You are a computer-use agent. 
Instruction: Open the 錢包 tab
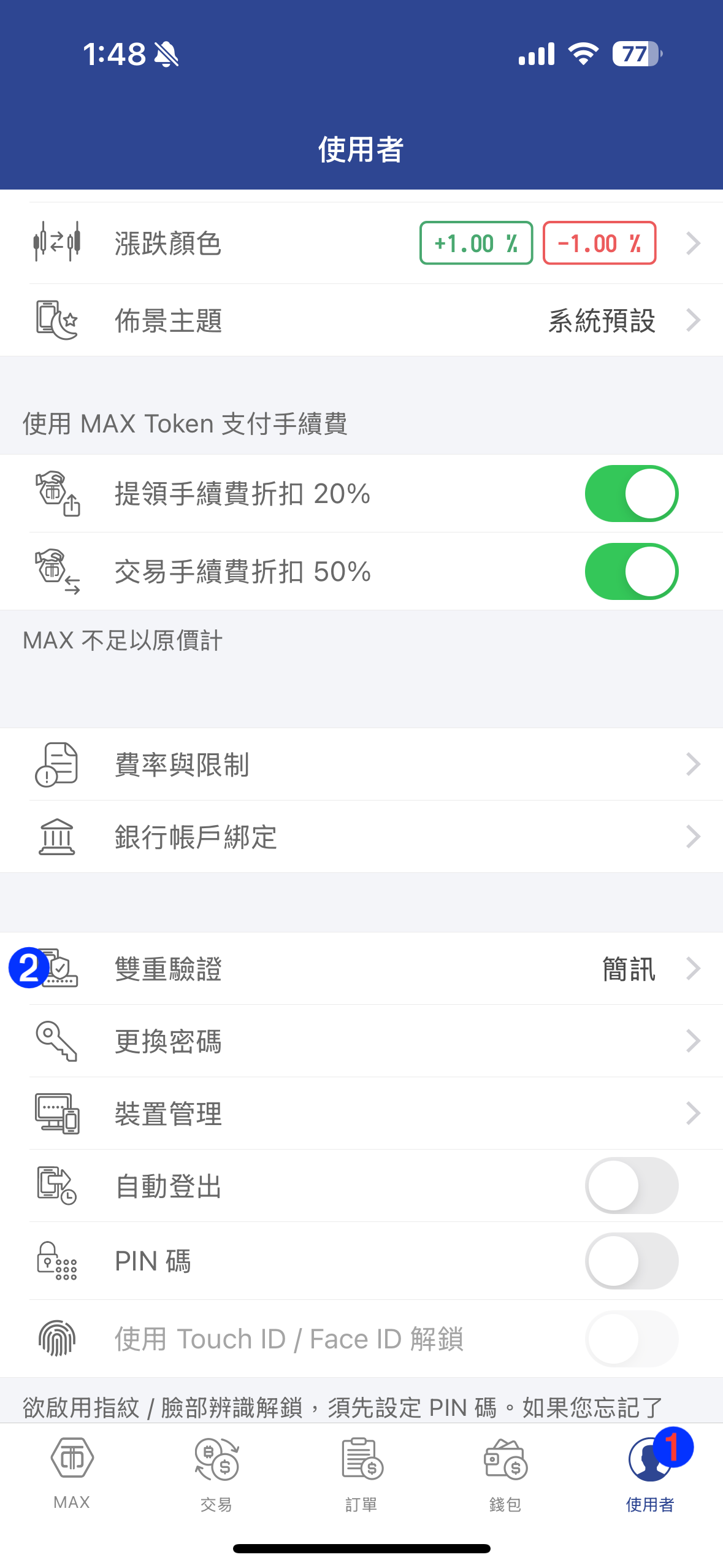point(506,1474)
